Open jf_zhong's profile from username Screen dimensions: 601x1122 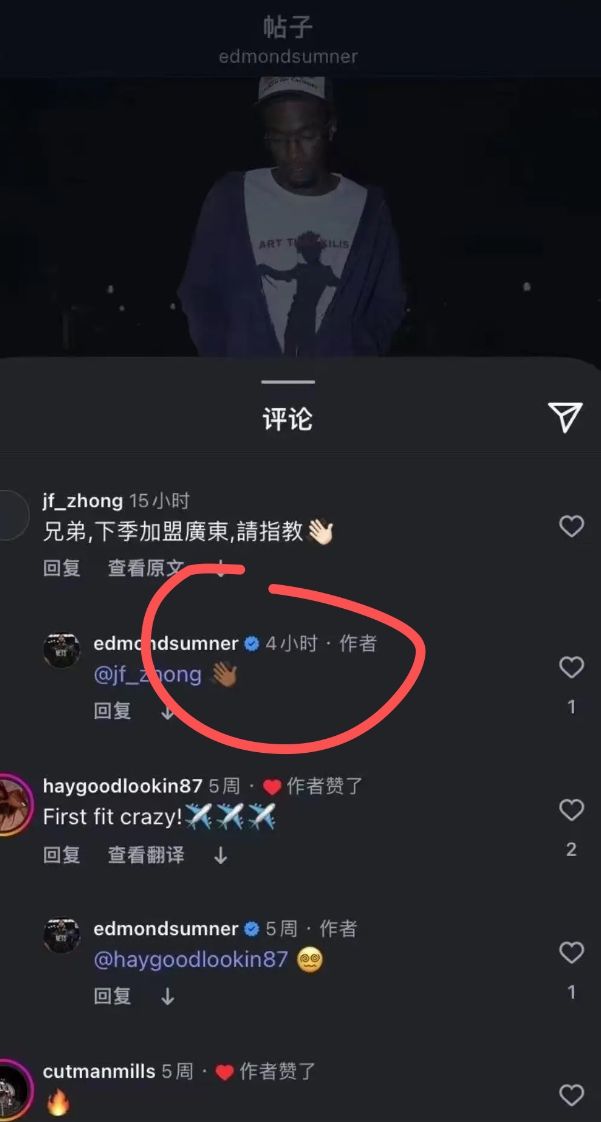pyautogui.click(x=83, y=500)
